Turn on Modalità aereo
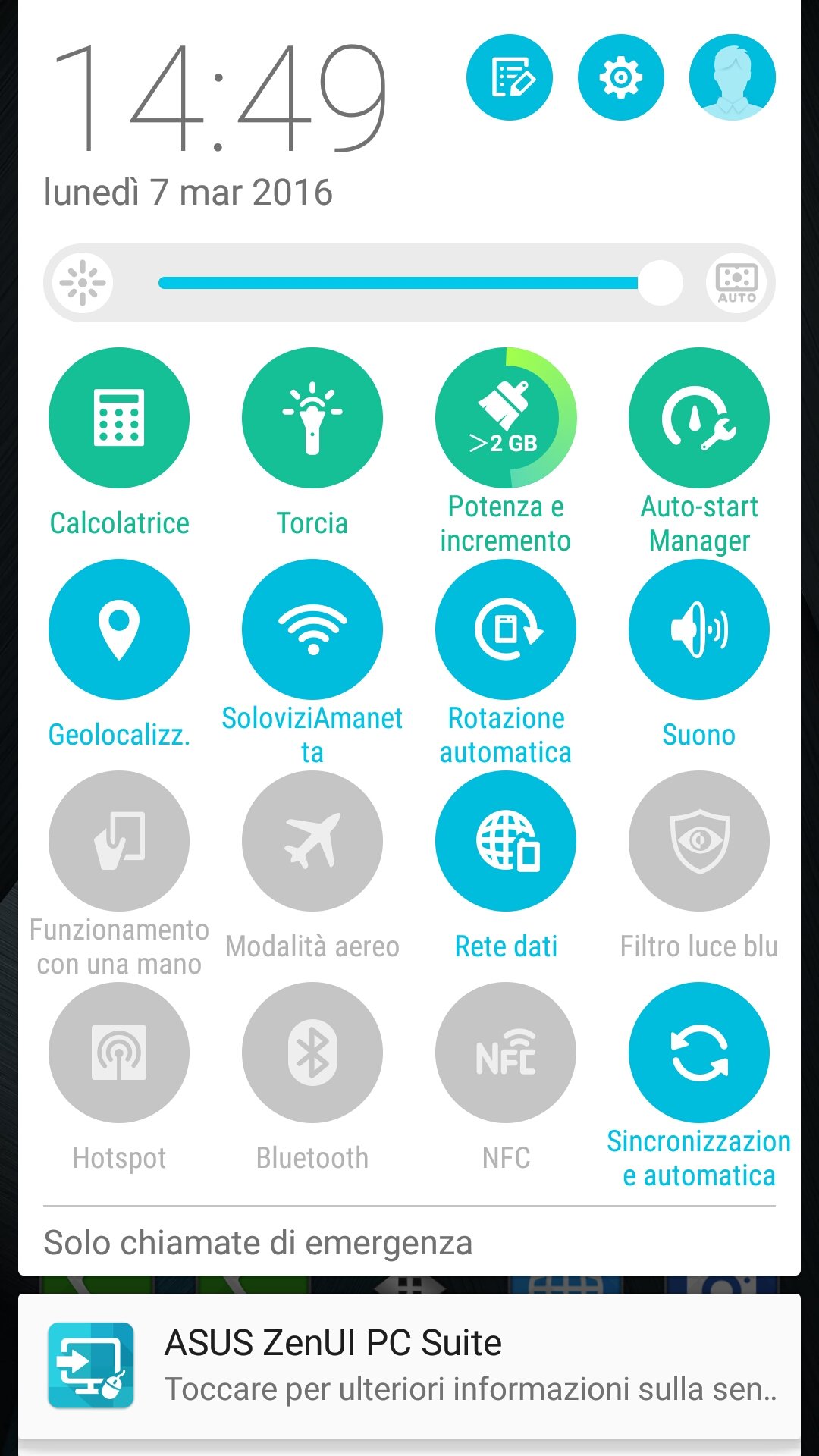 (x=312, y=841)
